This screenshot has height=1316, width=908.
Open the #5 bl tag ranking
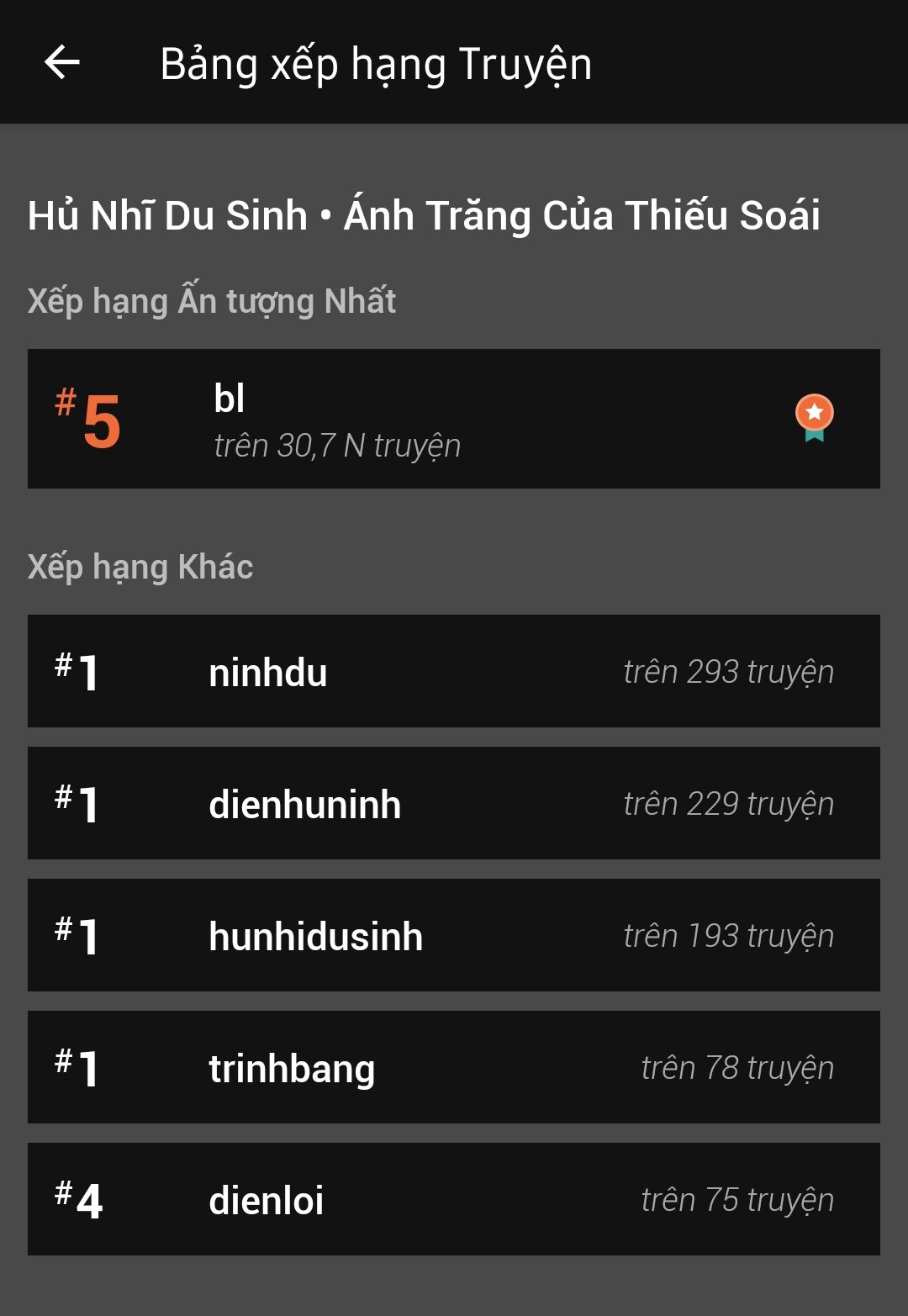[453, 419]
